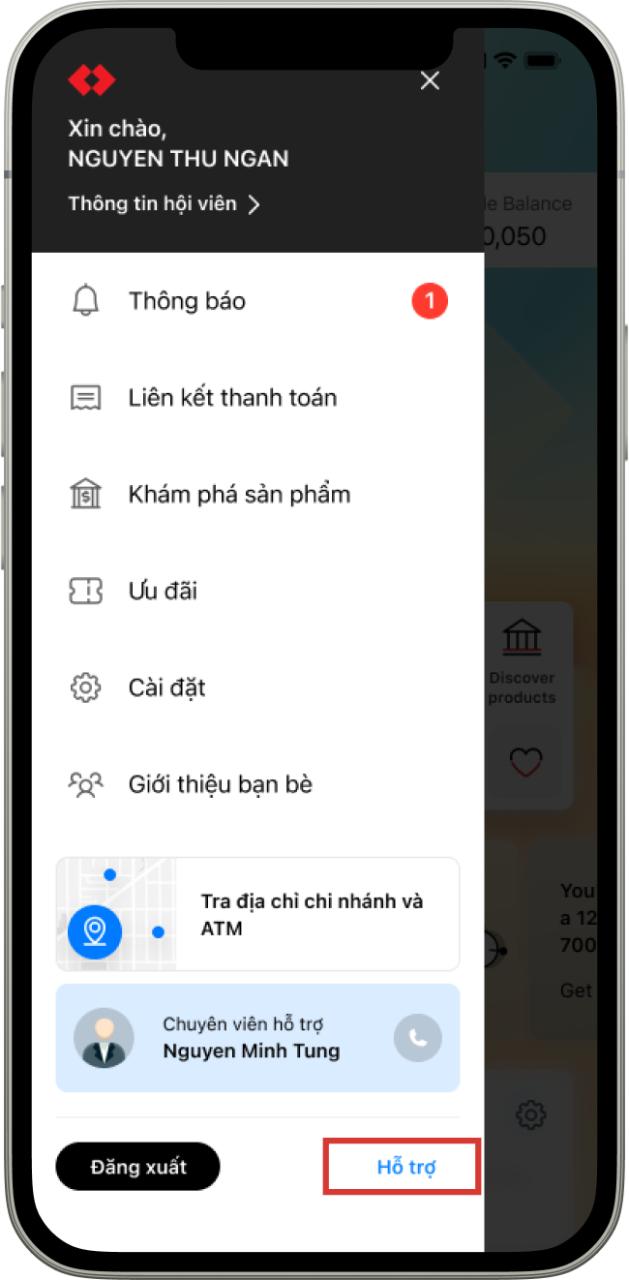
Task: Close the side menu with X
Action: pos(430,81)
